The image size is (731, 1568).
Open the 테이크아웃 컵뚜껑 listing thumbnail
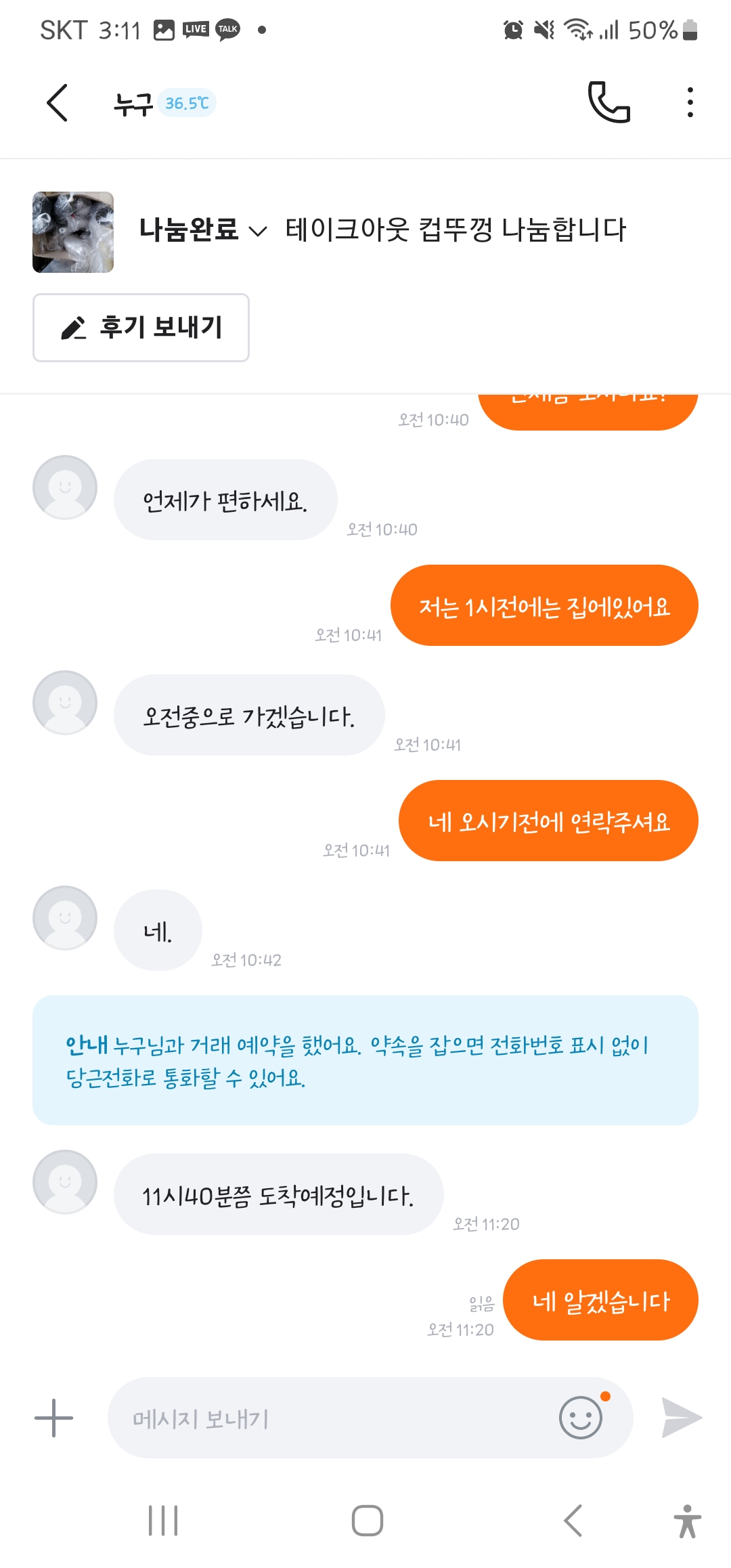(73, 232)
